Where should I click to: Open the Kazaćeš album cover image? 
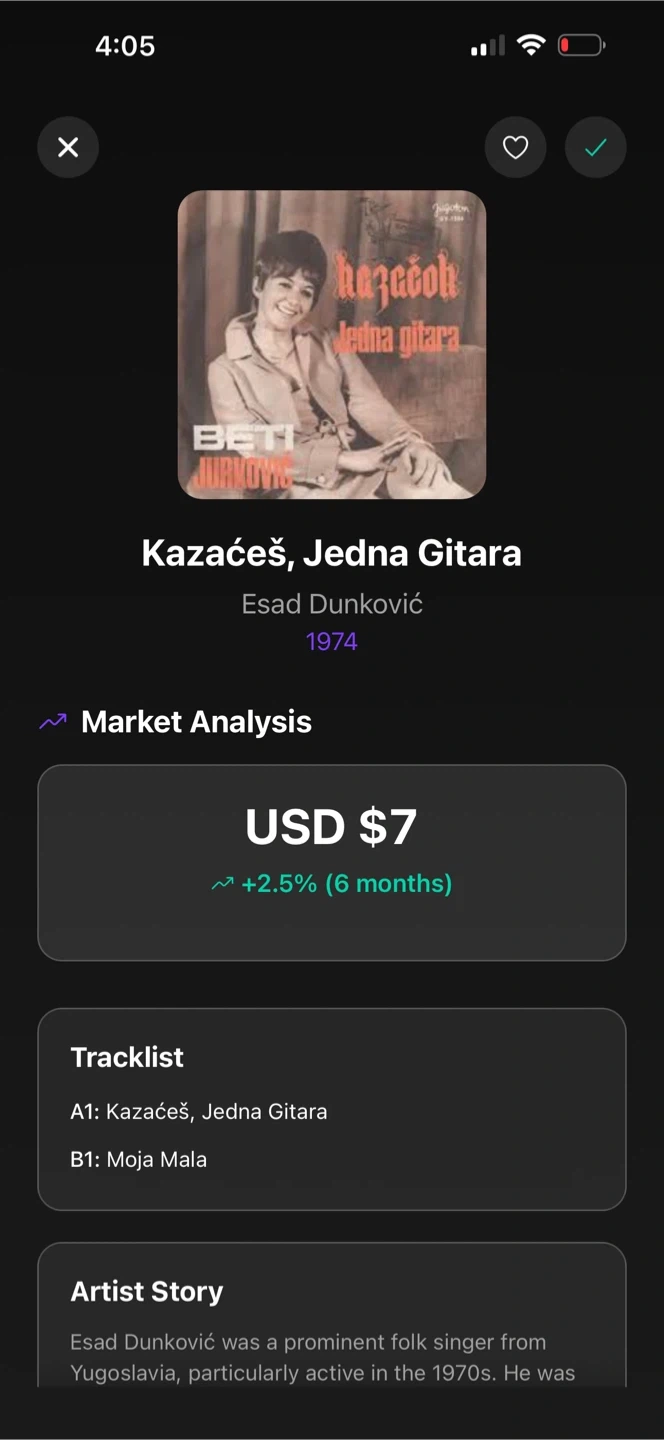point(332,344)
